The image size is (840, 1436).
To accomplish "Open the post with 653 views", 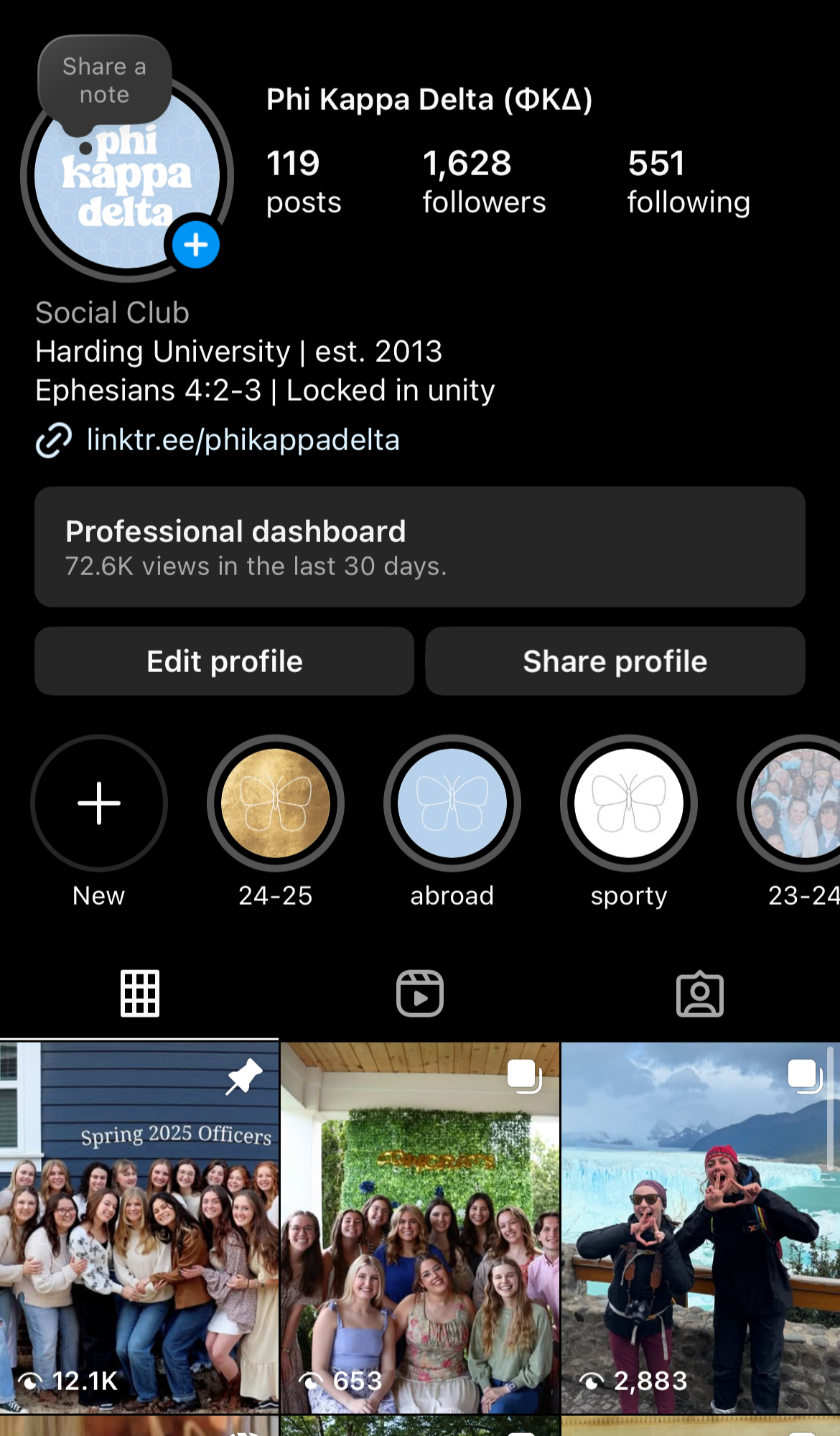I will click(420, 1228).
